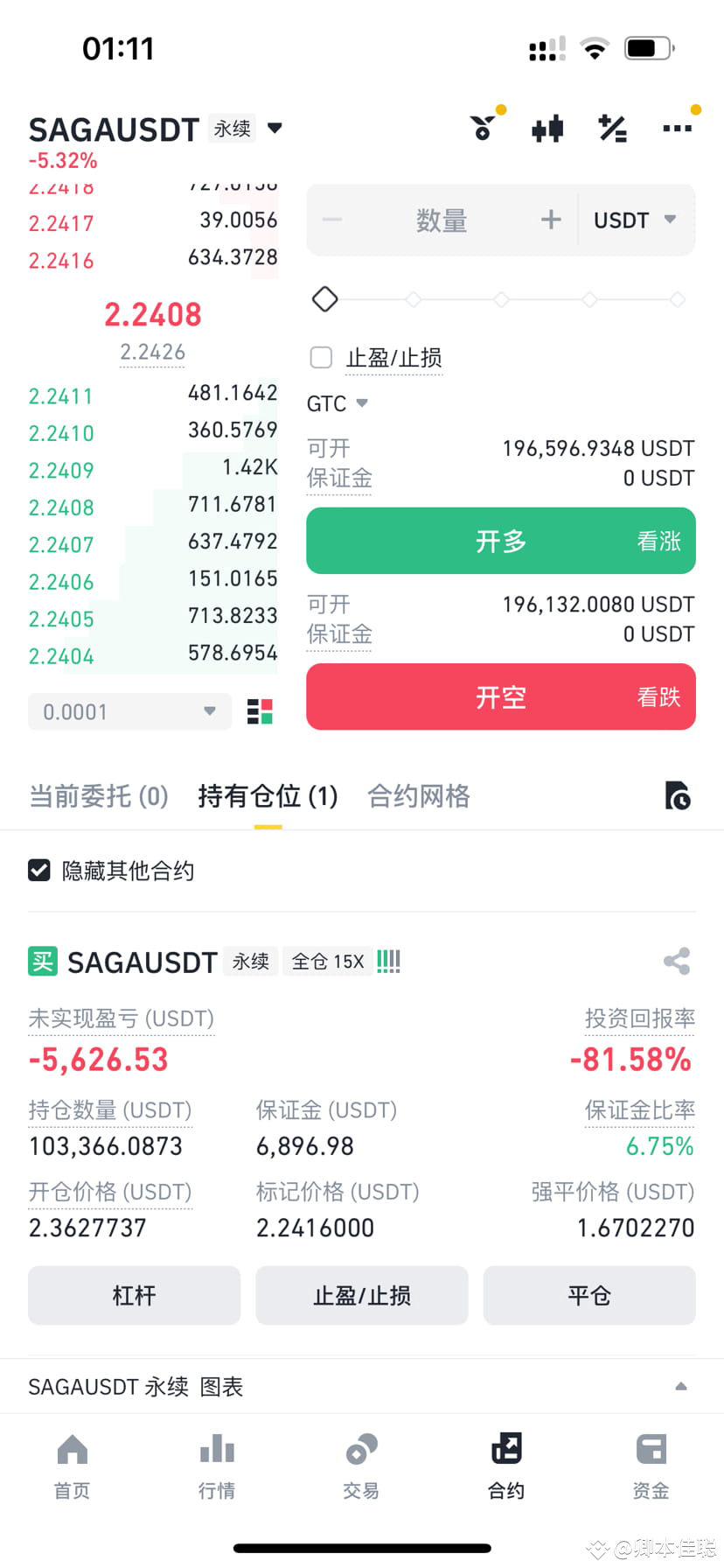
Task: Switch to the 当前委托 tab
Action: (x=98, y=796)
